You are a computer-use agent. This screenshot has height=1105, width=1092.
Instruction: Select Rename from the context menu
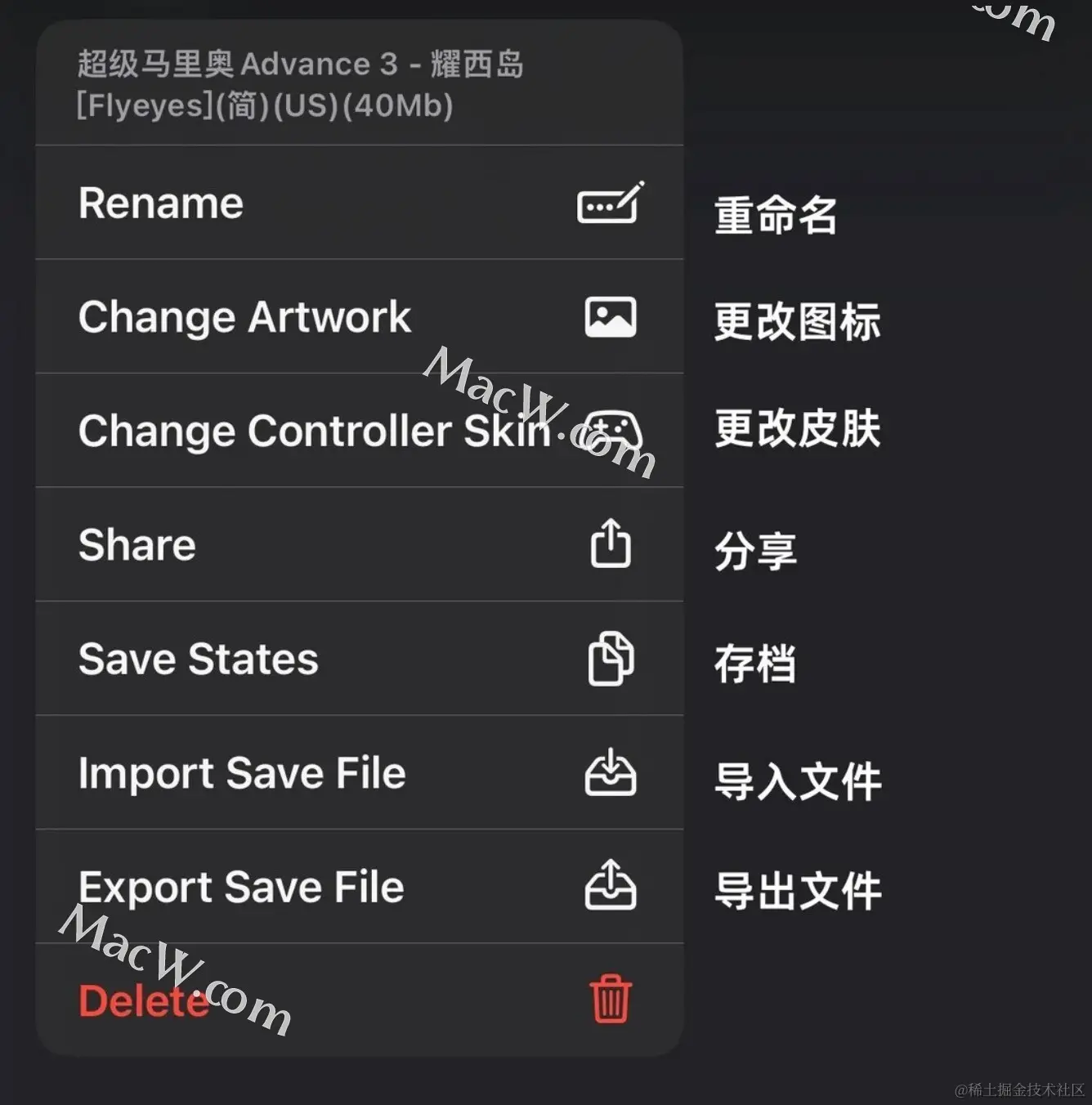(360, 203)
